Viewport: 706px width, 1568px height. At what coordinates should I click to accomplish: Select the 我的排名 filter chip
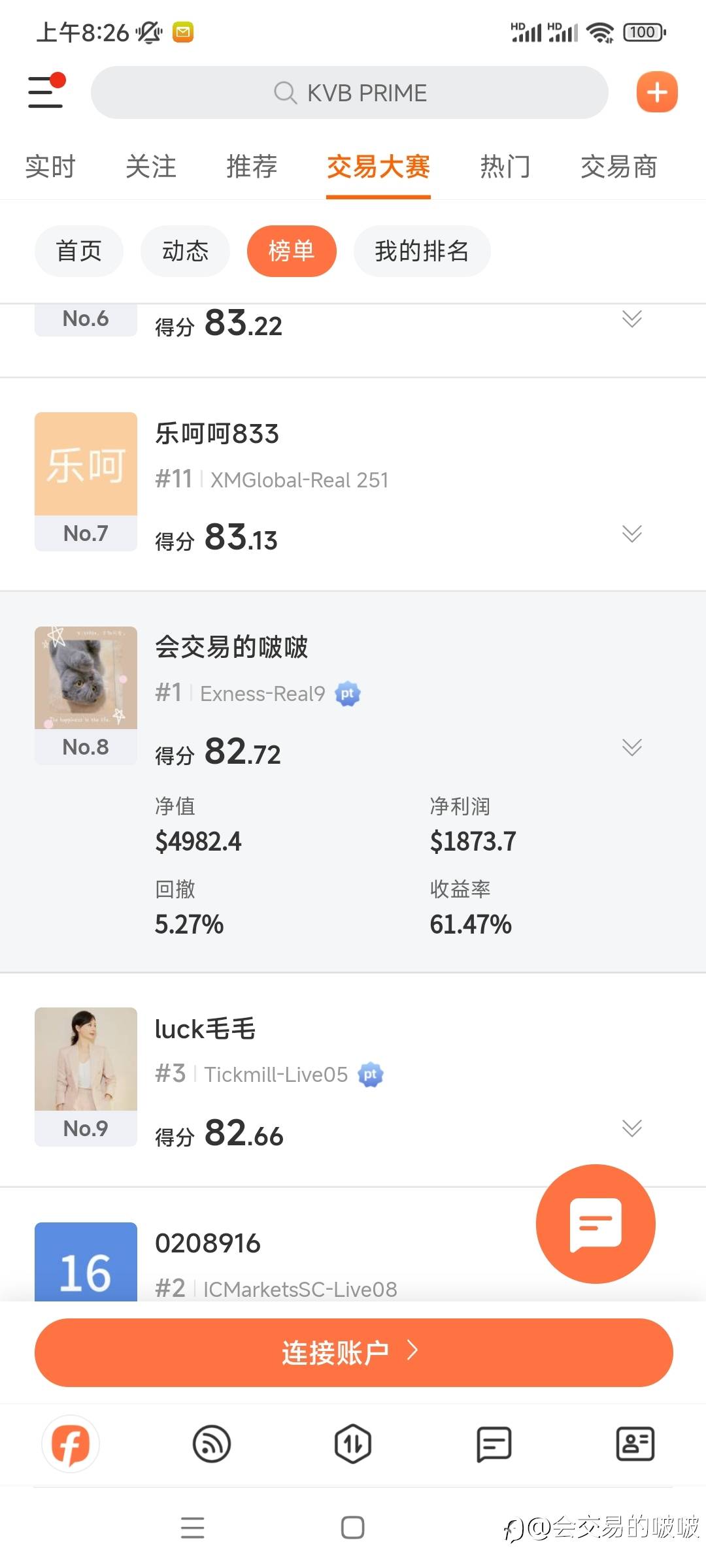422,251
